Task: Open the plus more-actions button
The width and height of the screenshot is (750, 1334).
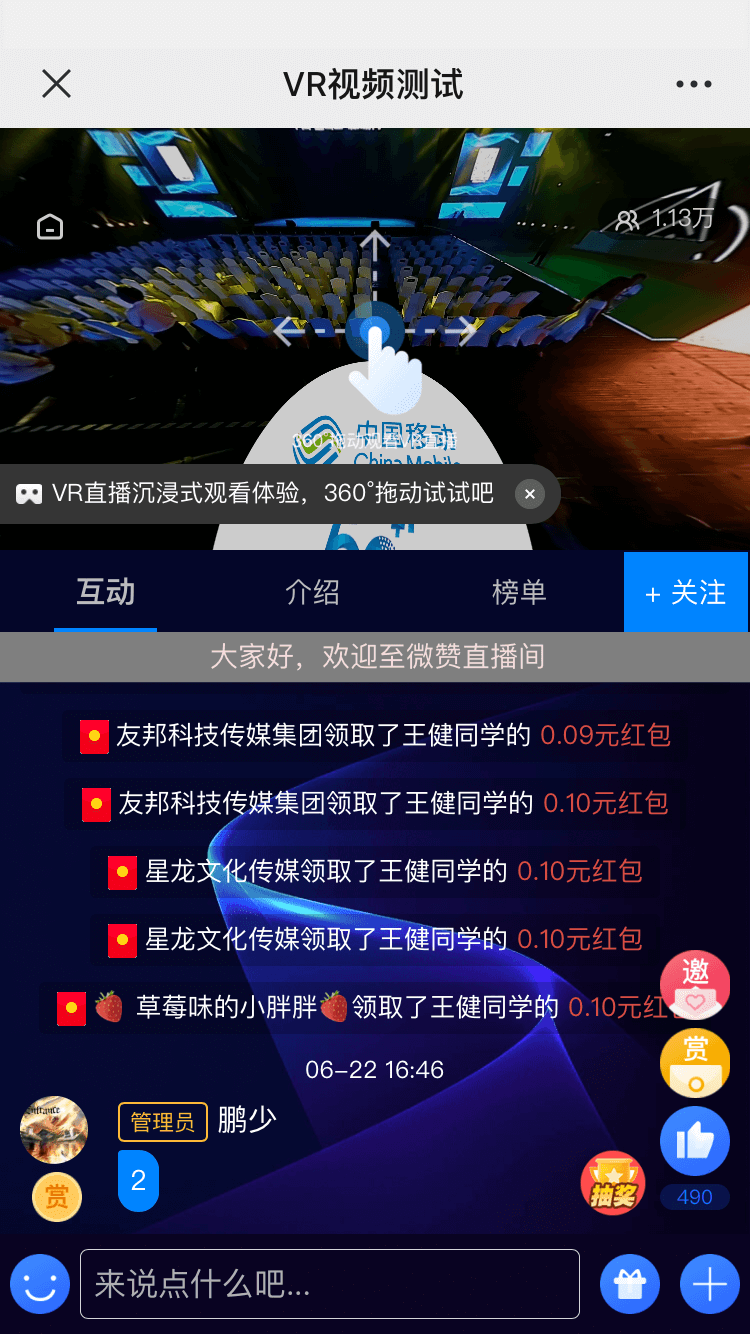Action: coord(709,1283)
